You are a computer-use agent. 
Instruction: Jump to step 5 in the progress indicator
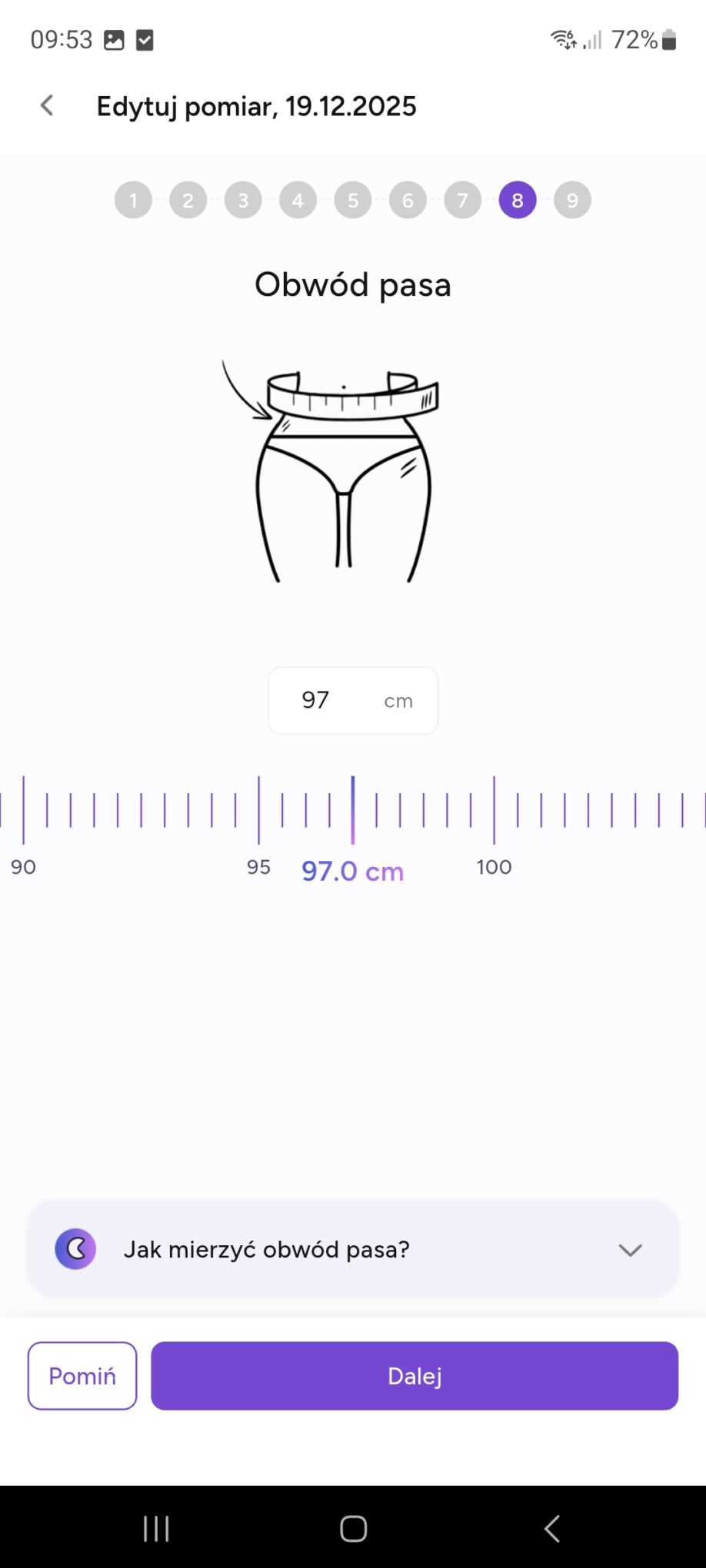[x=353, y=201]
